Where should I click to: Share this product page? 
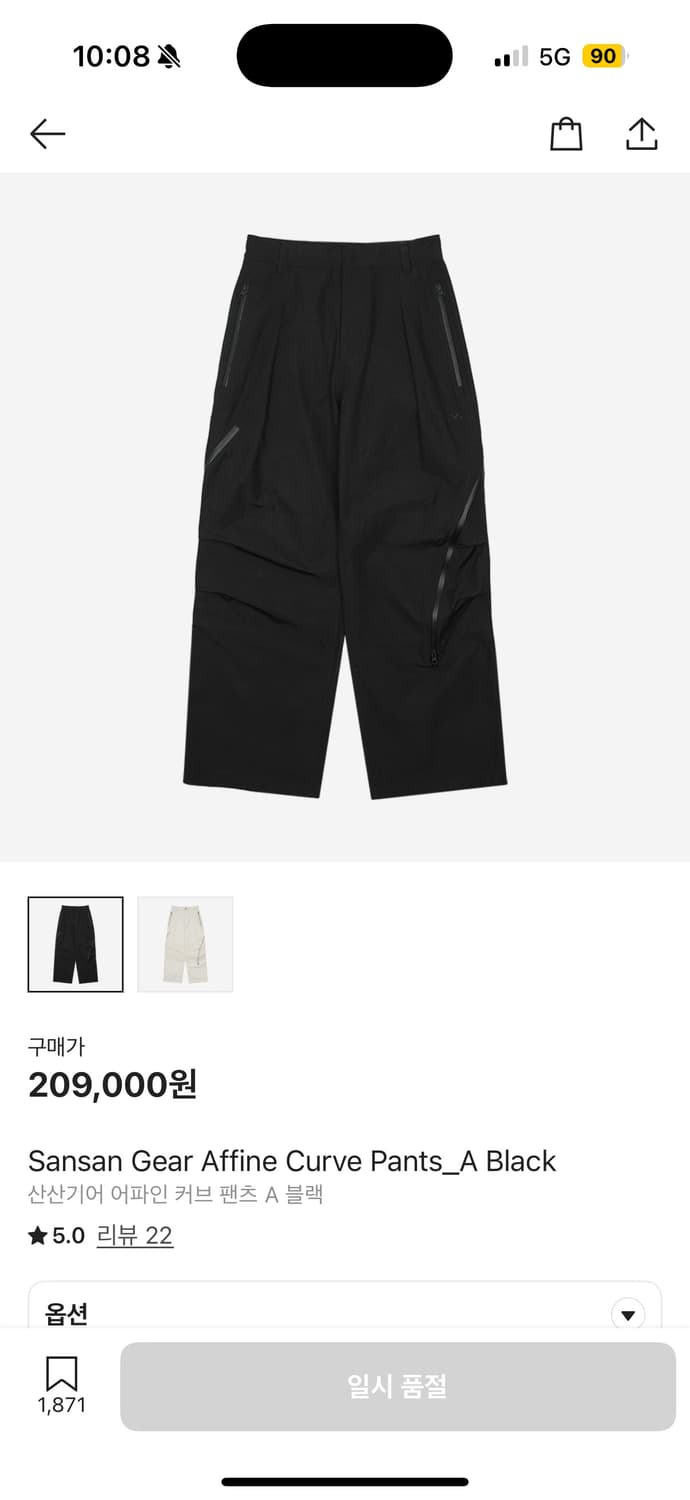(x=641, y=134)
